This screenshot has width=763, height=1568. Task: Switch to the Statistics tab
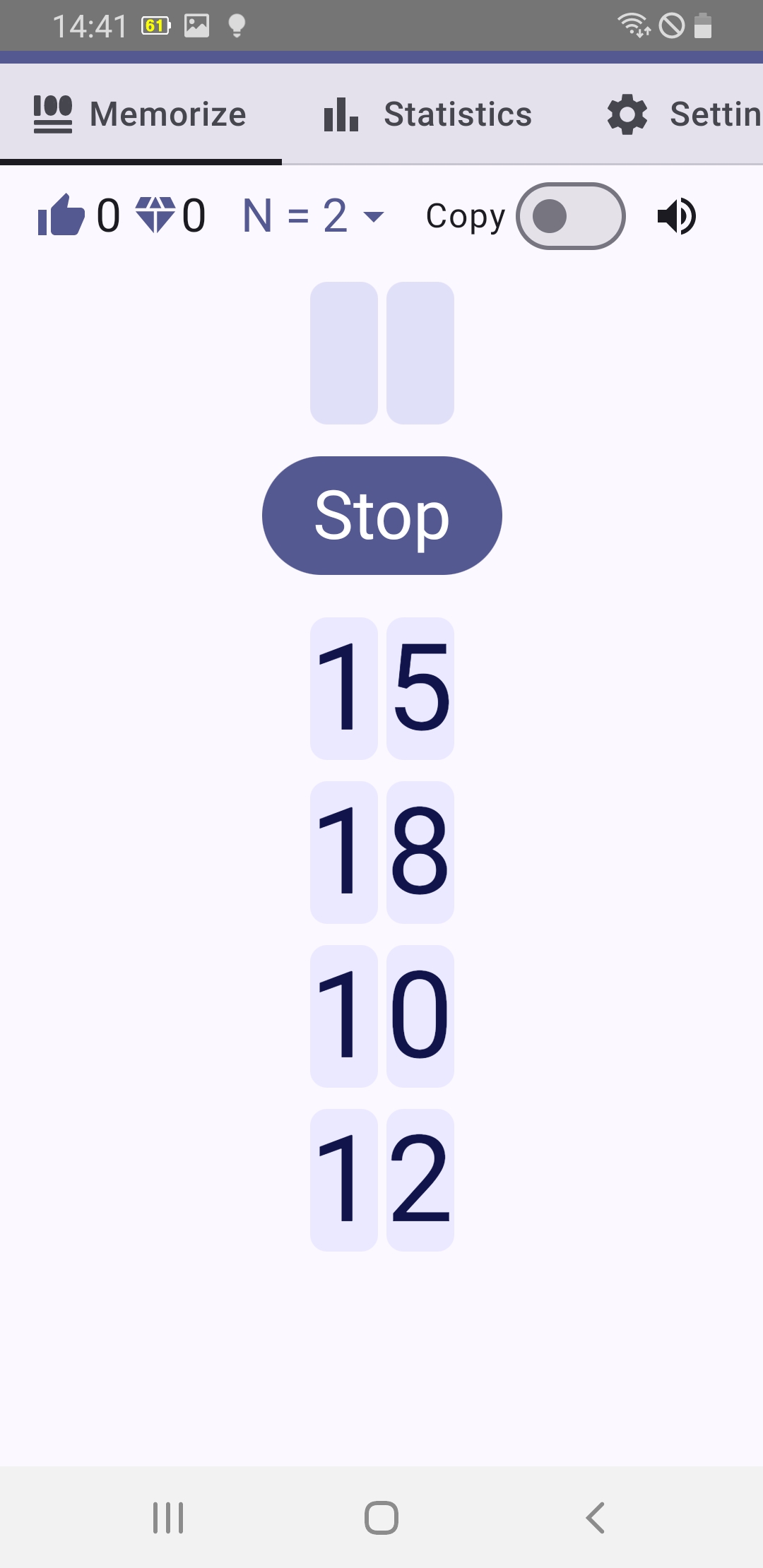[427, 114]
